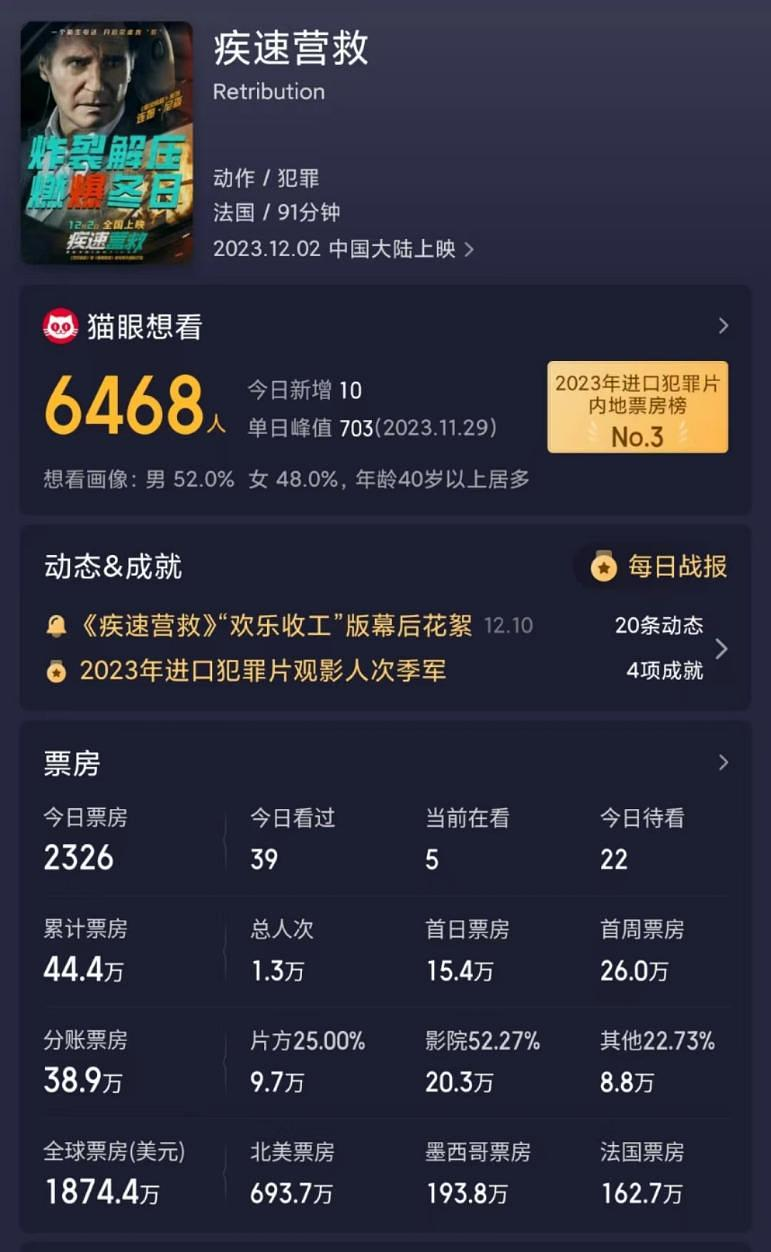Read the "欢乐收工"版幕后花絮 update
Image resolution: width=771 pixels, height=1252 pixels.
275,626
